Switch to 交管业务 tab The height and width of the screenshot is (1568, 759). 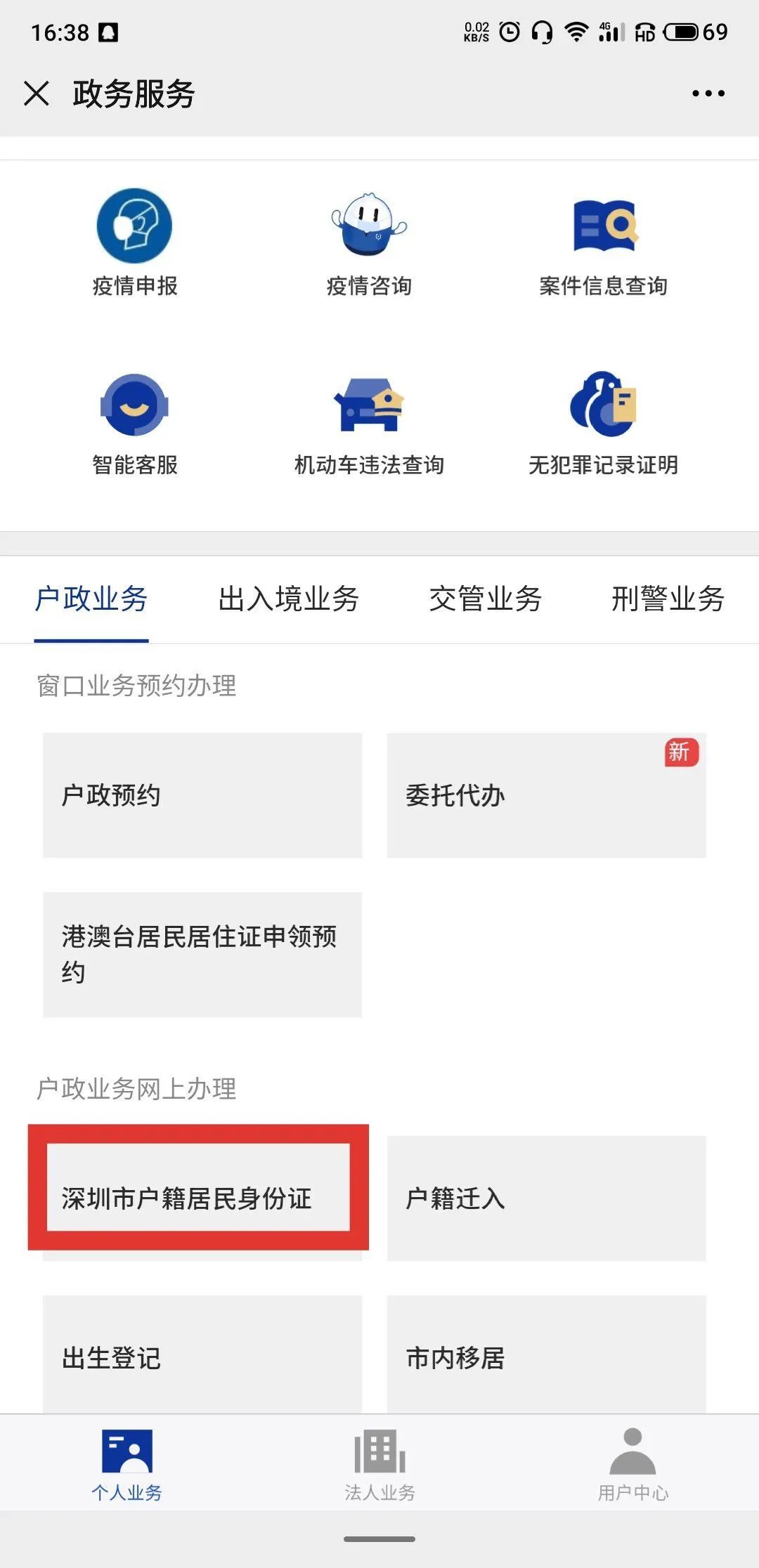(x=485, y=599)
